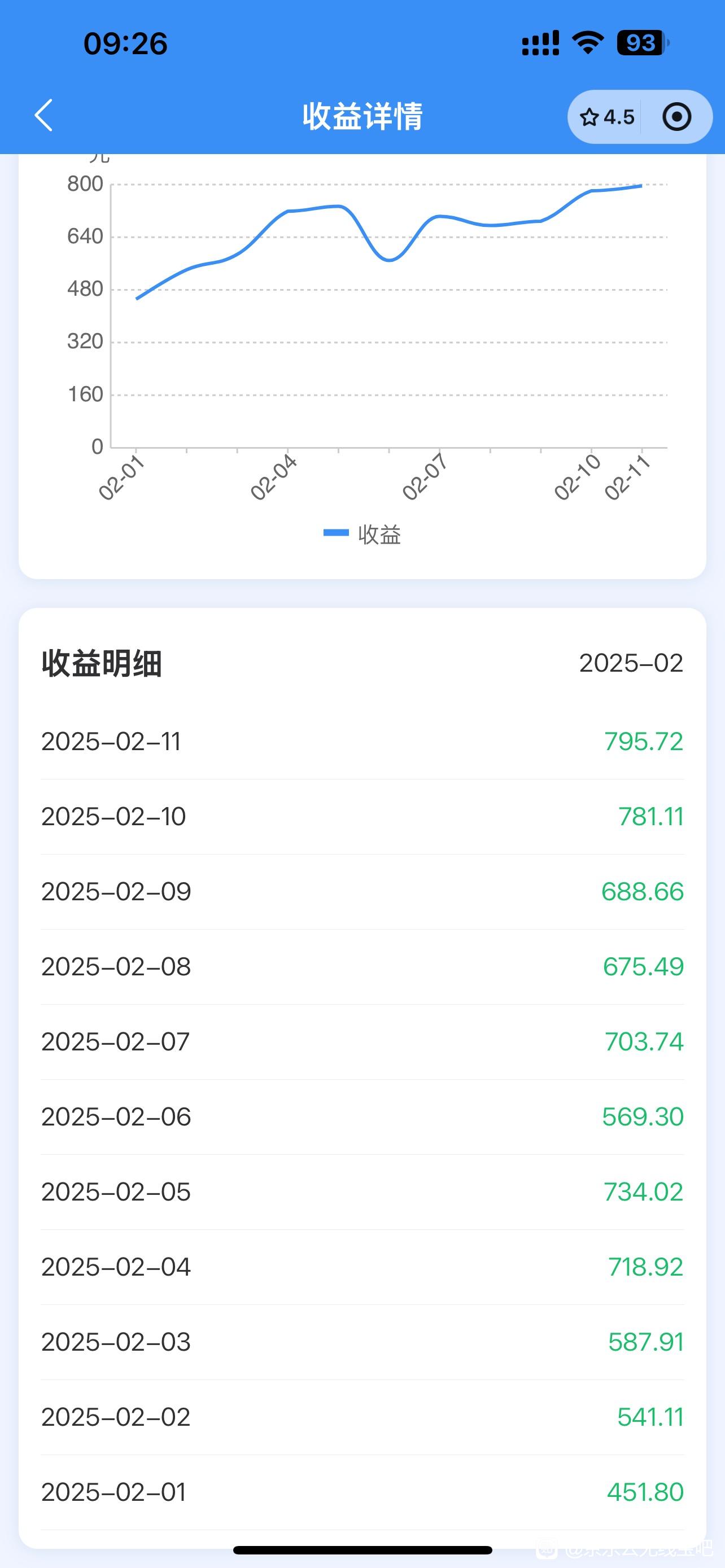Close the mini program with the circle icon
This screenshot has height=1568, width=725.
(x=676, y=117)
